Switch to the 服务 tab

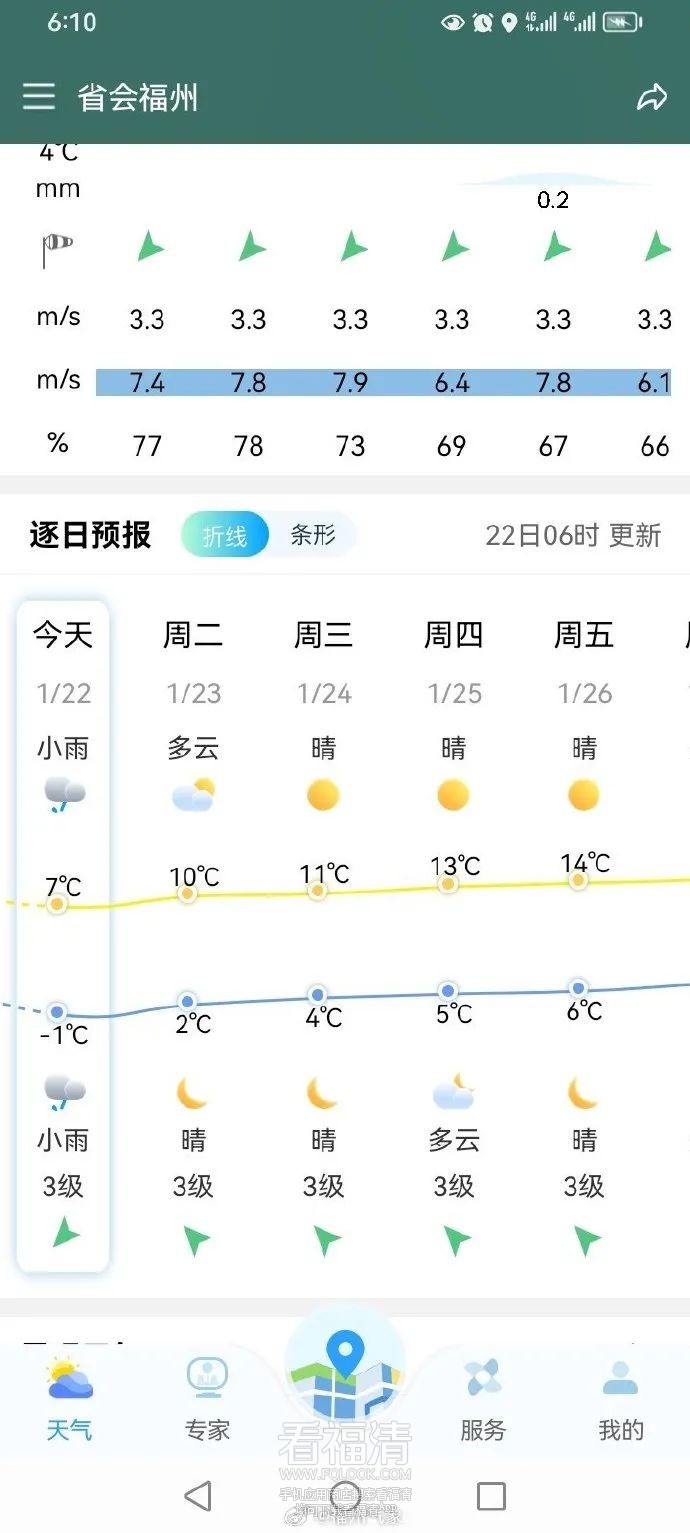click(x=483, y=1398)
